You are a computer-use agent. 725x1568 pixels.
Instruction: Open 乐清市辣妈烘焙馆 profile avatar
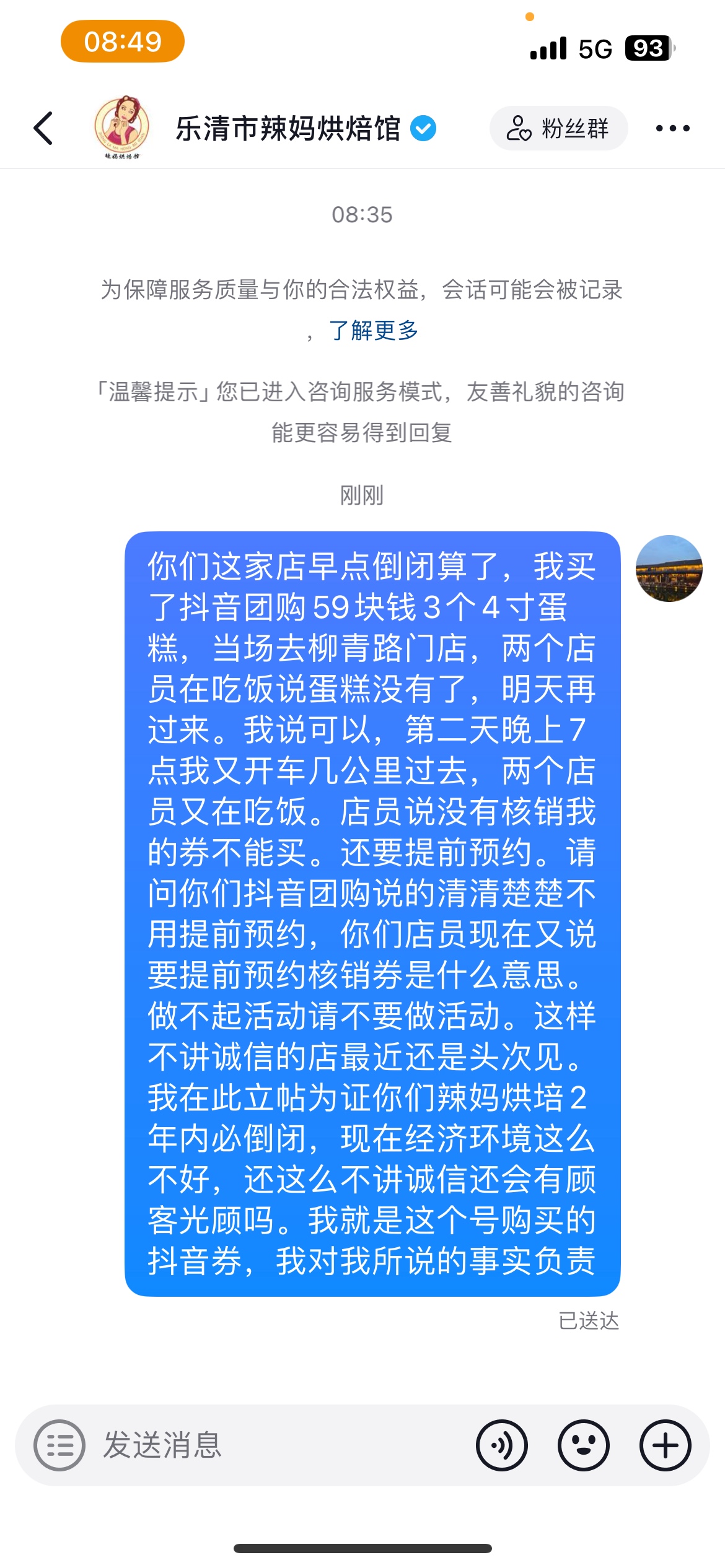pos(122,128)
